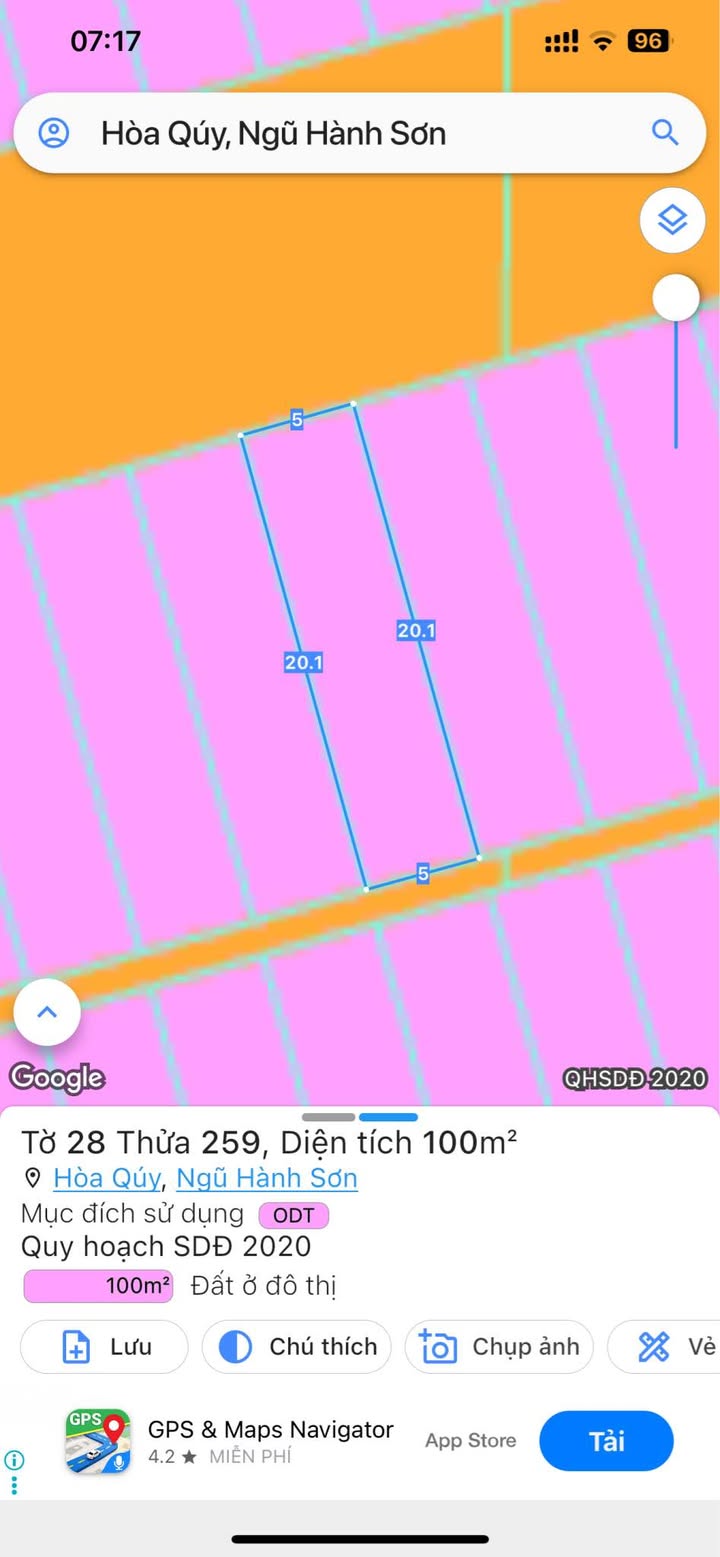Expand panel with the up chevron button

47,1012
